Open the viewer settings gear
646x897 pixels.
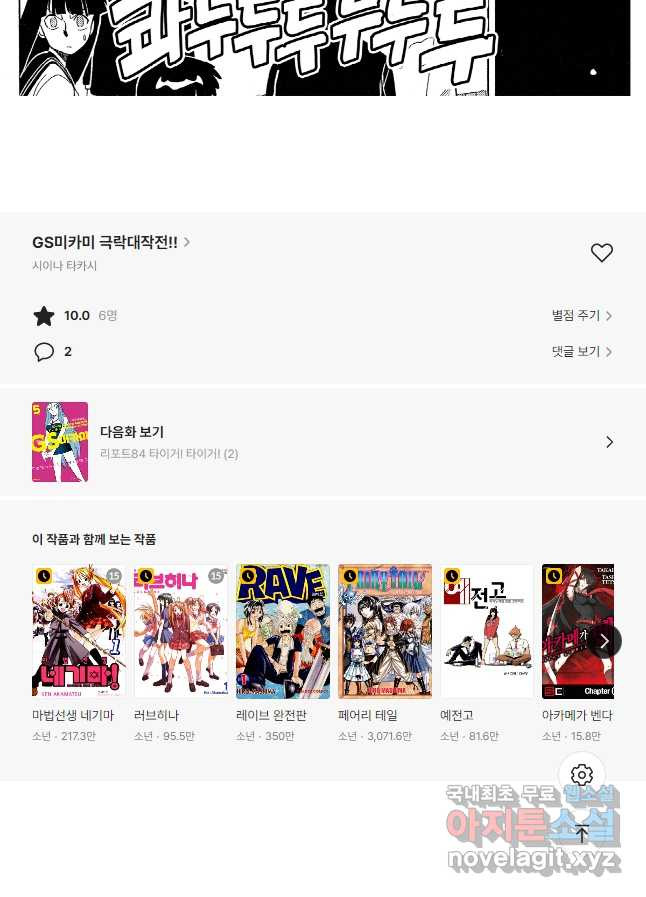pos(582,775)
